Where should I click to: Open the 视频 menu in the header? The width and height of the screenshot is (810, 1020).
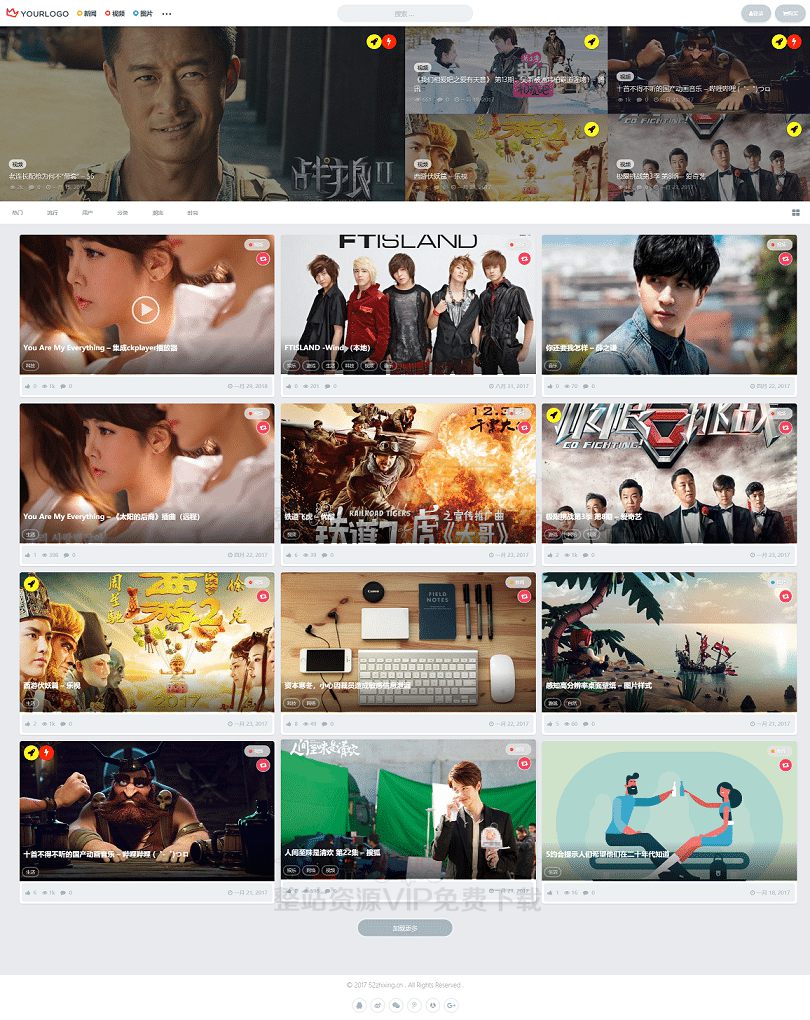116,14
